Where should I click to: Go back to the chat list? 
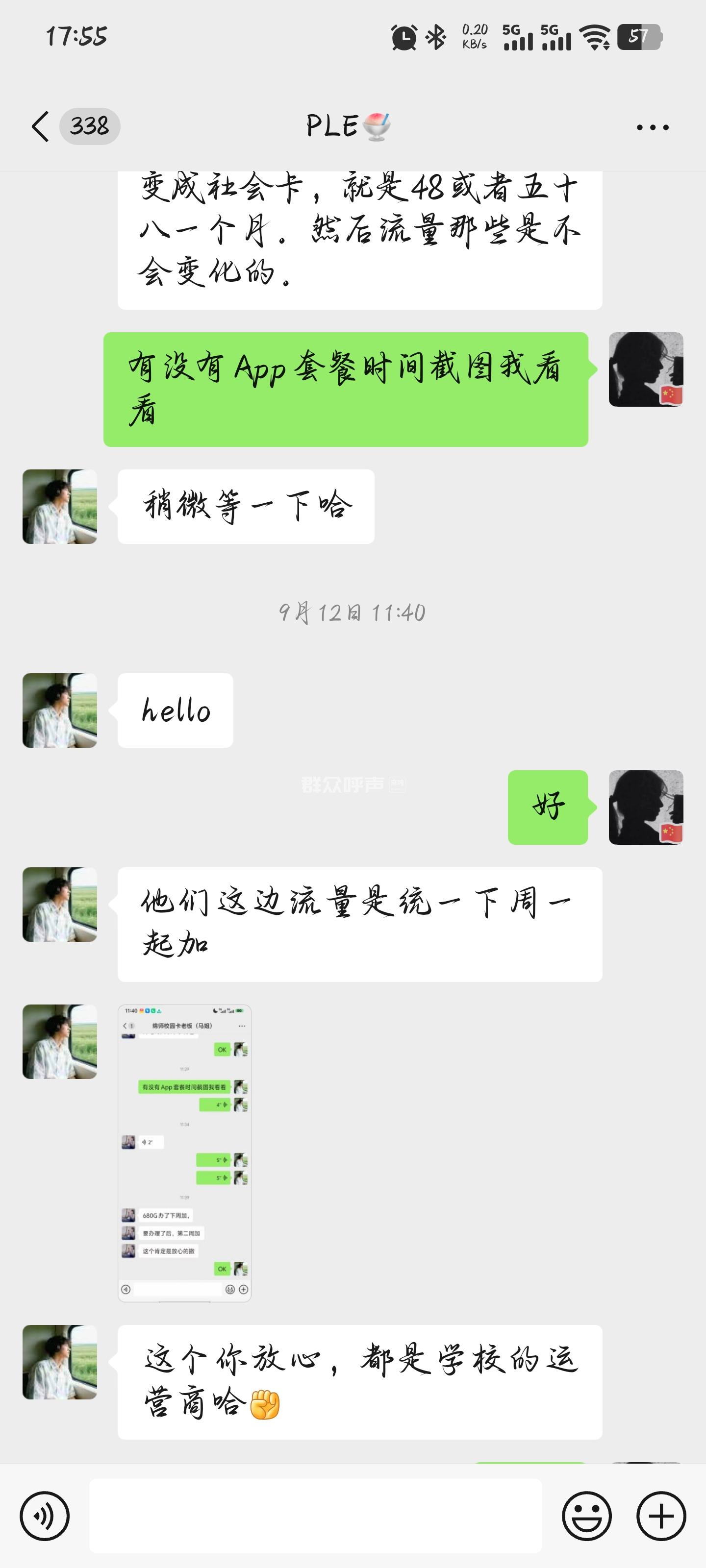coord(41,126)
